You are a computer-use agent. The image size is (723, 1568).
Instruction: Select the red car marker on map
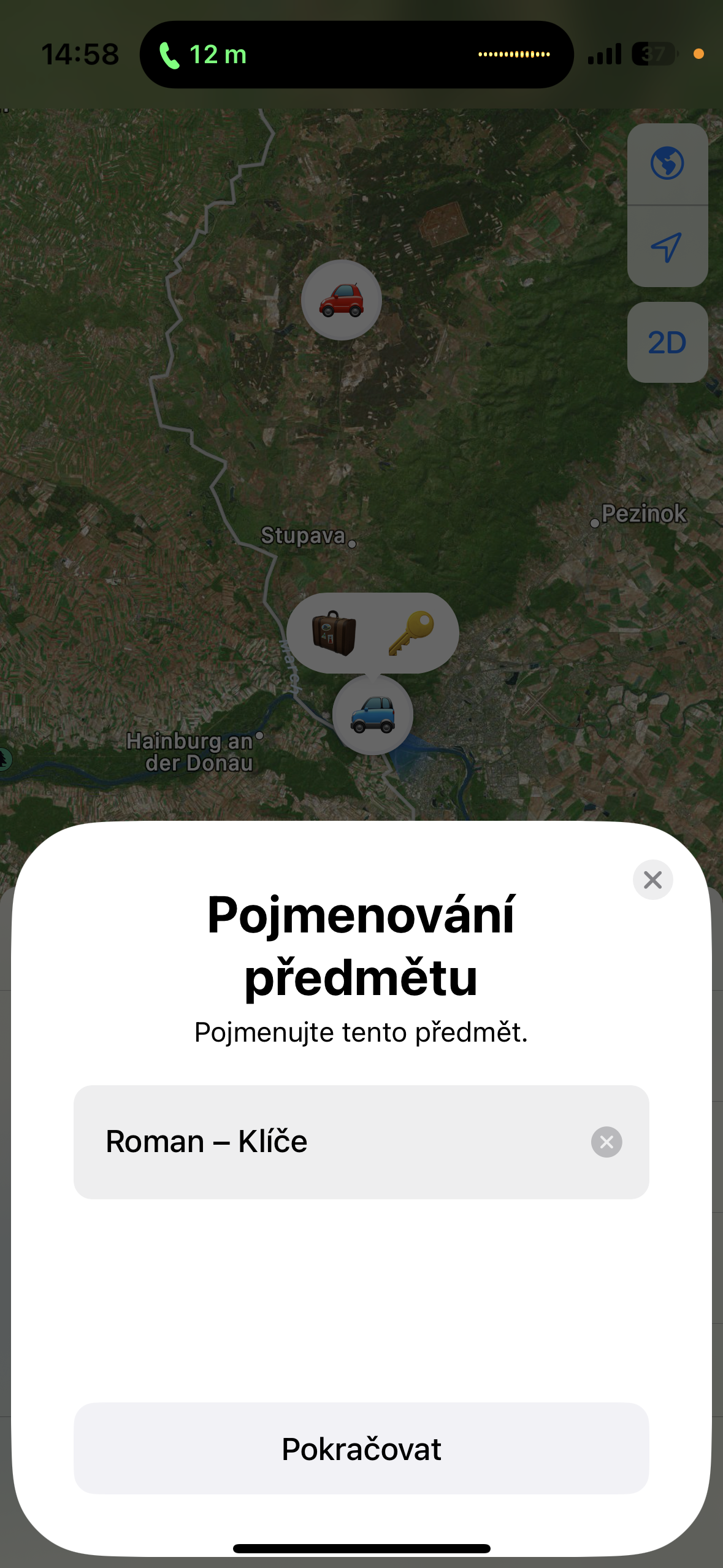342,300
